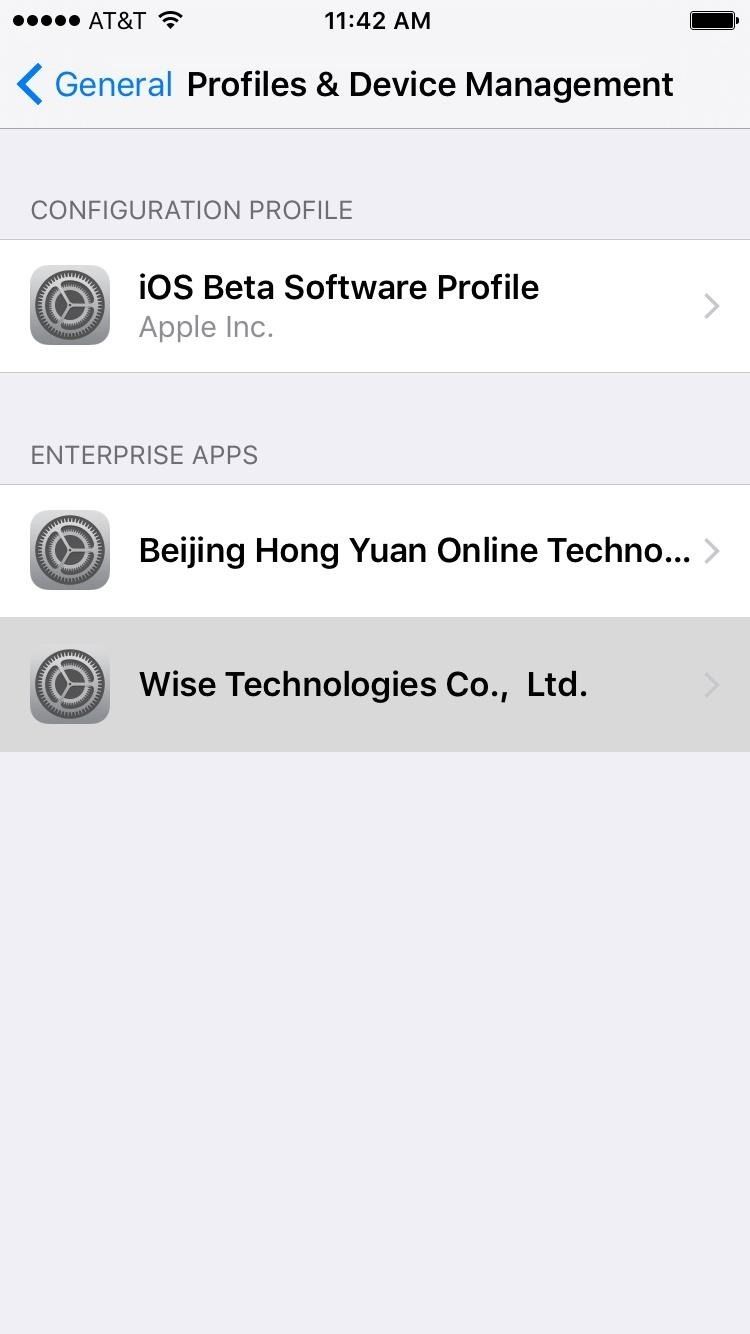Click the Profiles & Device Management title

click(x=430, y=84)
